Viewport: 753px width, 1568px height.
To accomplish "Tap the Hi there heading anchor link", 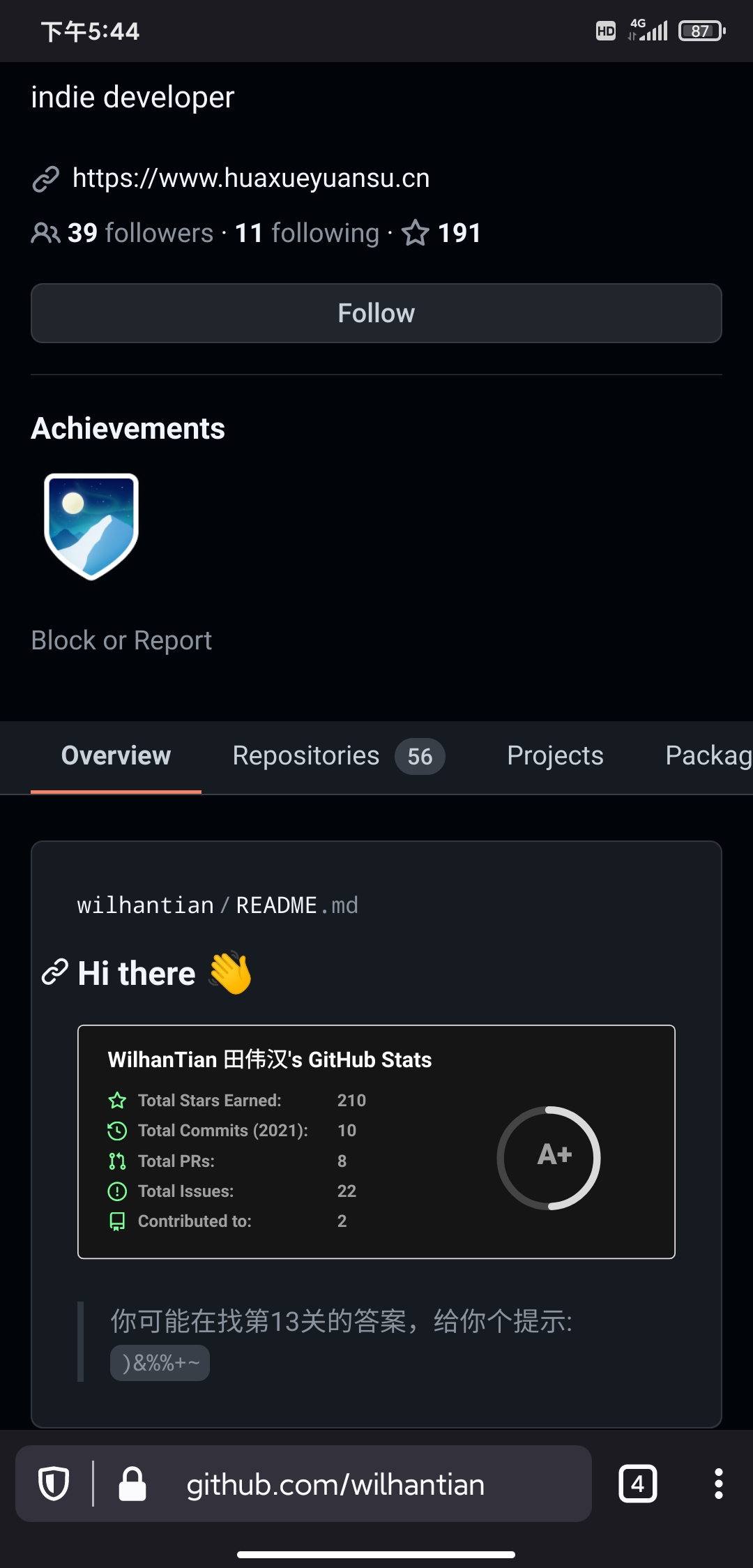I will [x=54, y=972].
